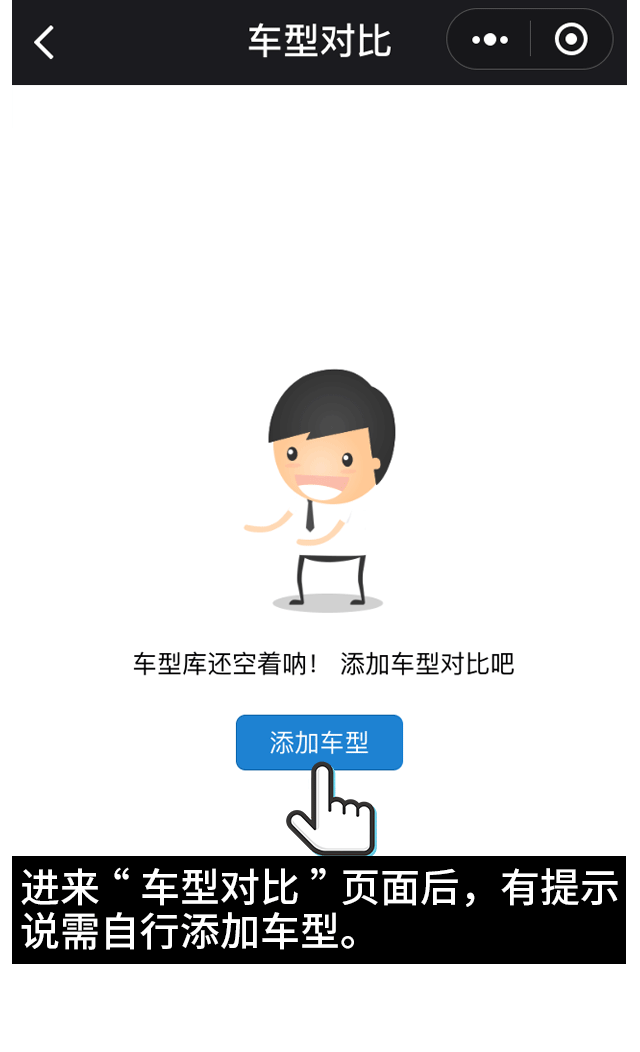Tap the 添加车型 button
The image size is (640, 1052).
pos(319,742)
